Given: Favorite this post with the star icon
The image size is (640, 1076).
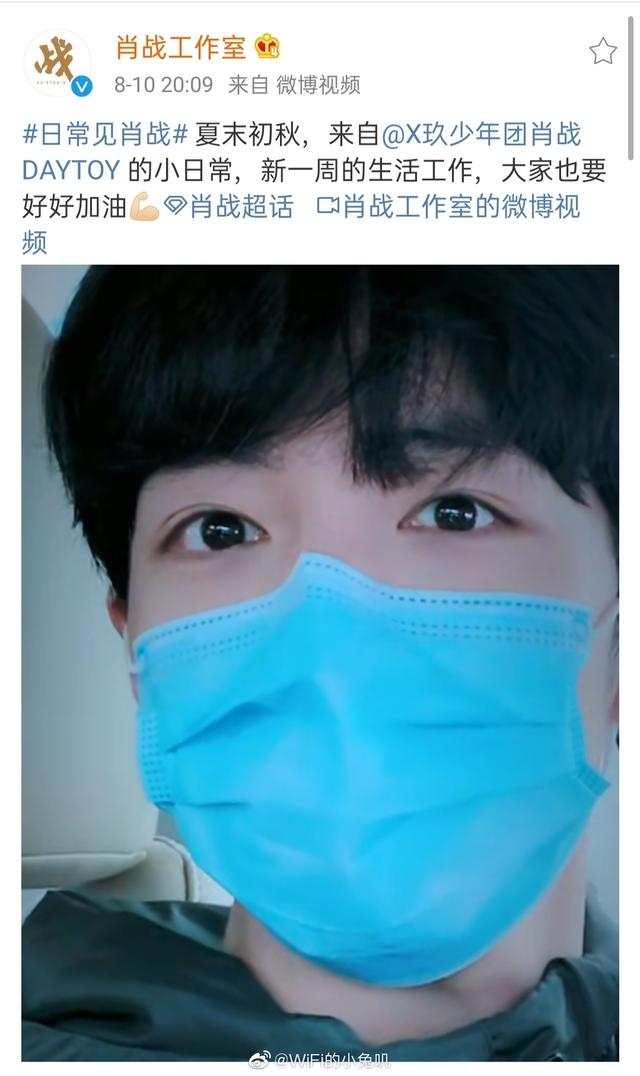Looking at the screenshot, I should click(x=603, y=51).
